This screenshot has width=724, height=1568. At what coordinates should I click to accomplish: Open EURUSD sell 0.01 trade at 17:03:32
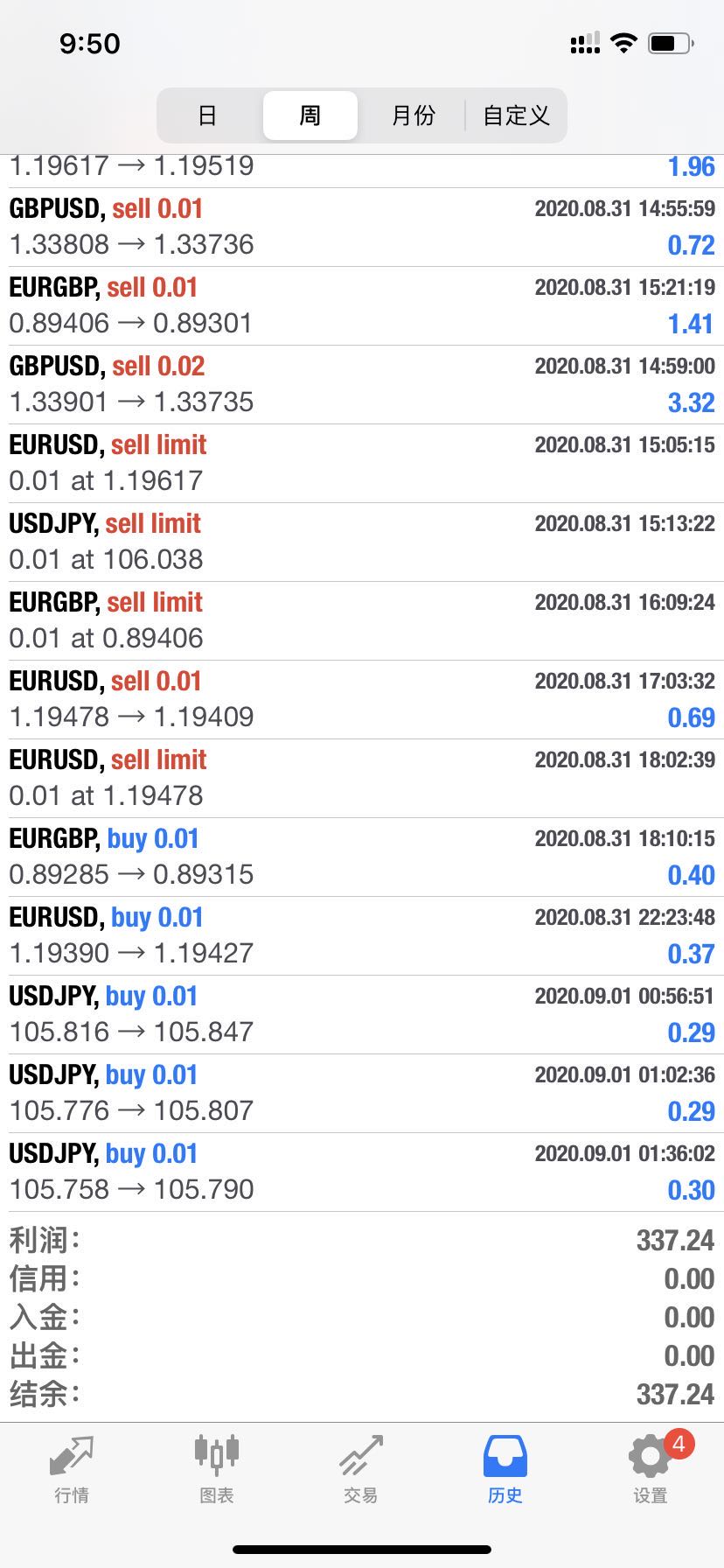362,699
